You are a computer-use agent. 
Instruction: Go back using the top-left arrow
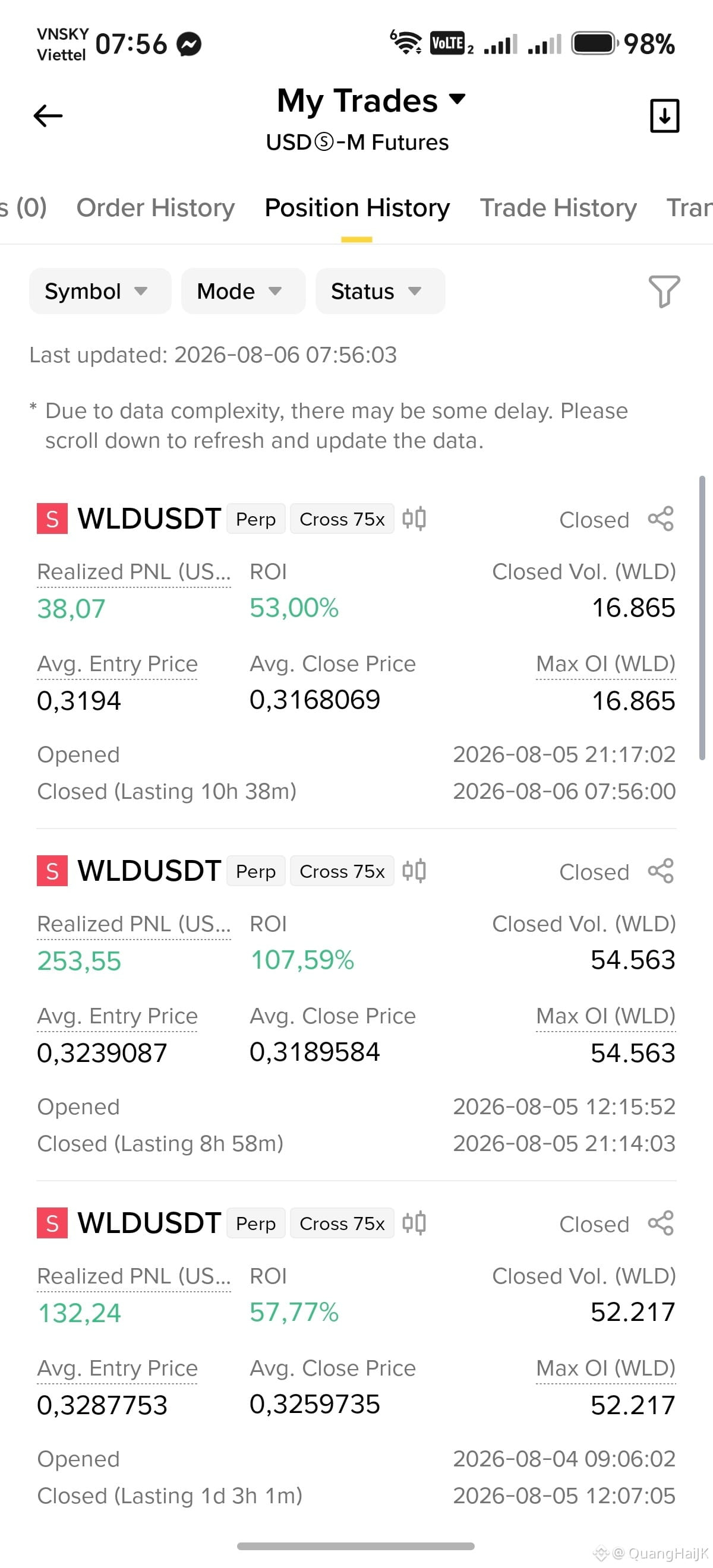pos(48,116)
